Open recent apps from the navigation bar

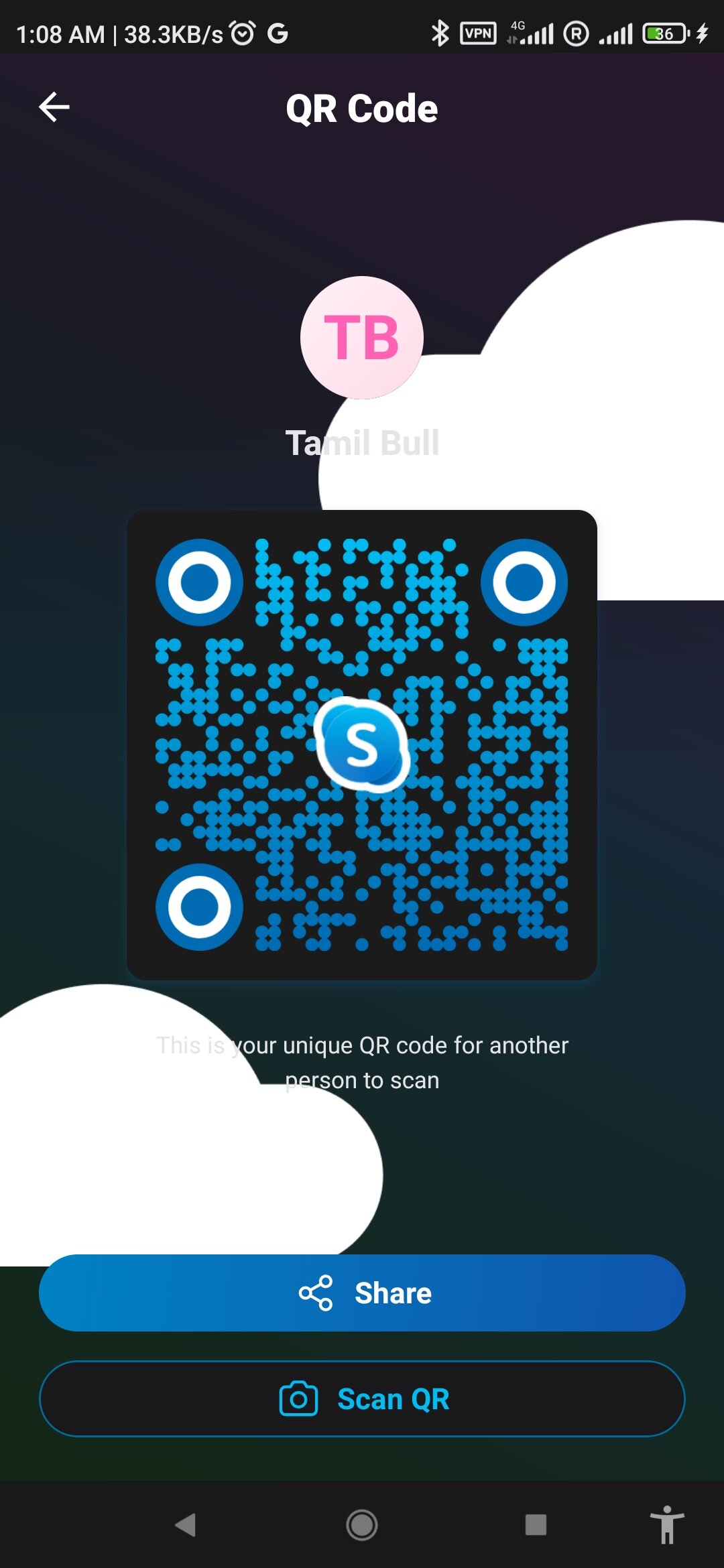[536, 1525]
